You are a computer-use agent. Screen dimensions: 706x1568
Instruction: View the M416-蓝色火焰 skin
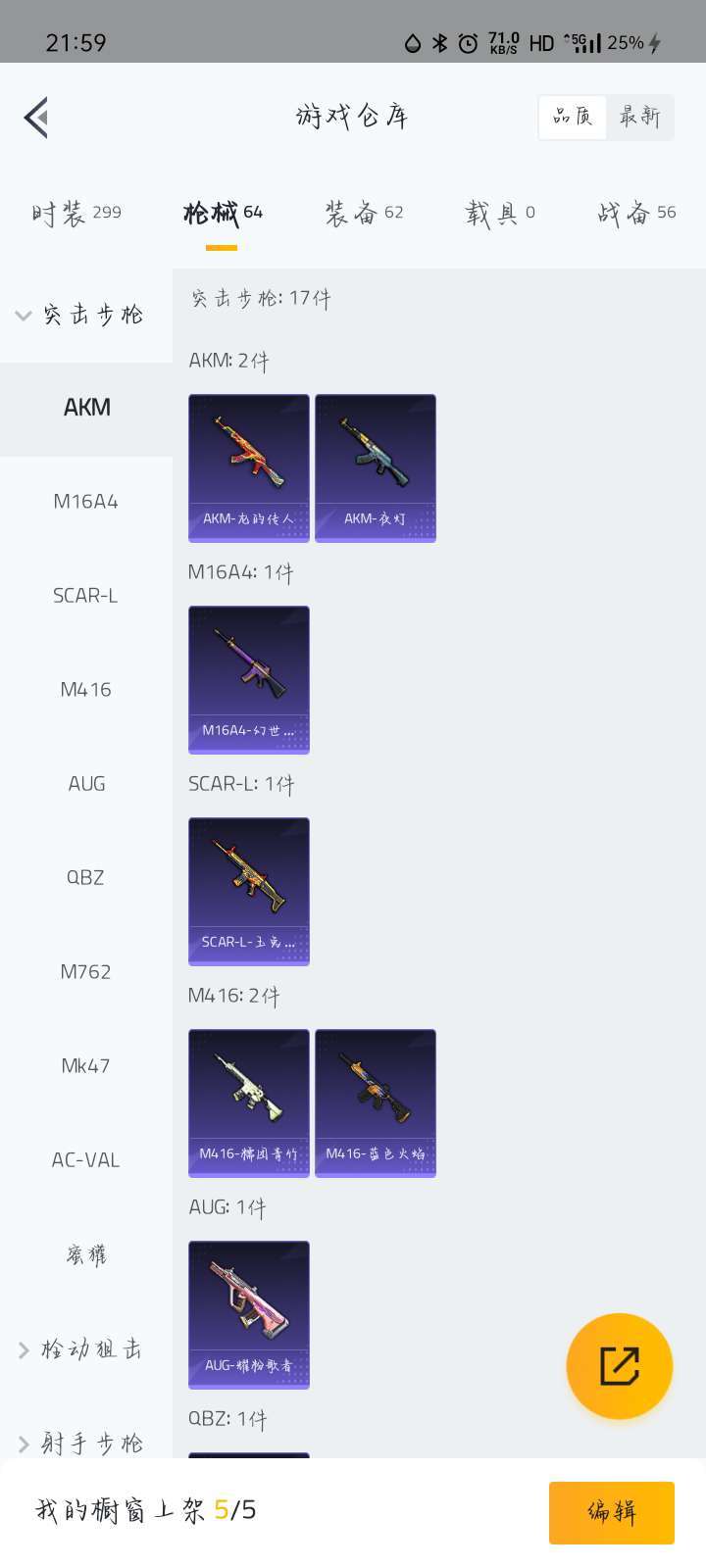(x=376, y=1103)
